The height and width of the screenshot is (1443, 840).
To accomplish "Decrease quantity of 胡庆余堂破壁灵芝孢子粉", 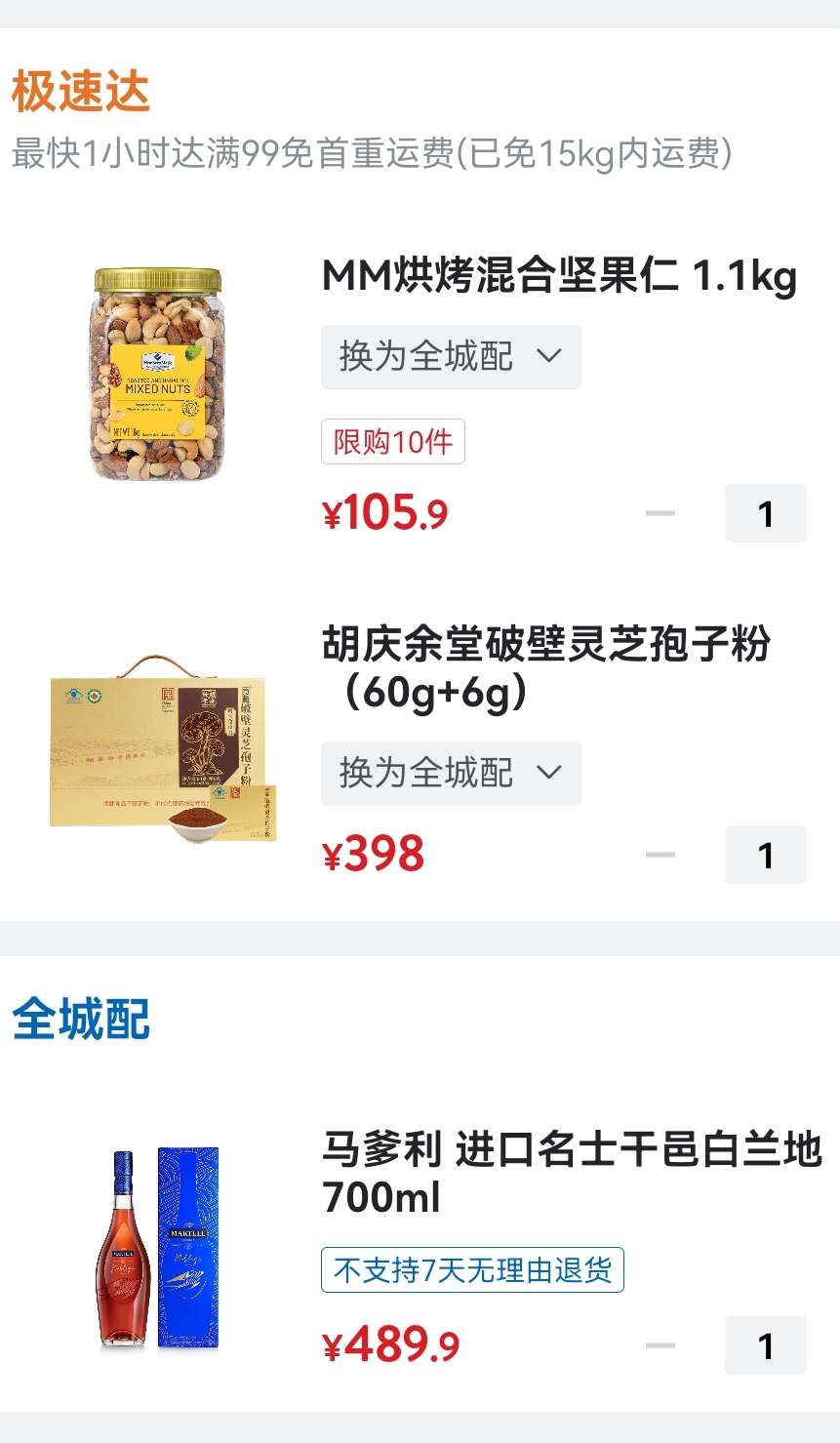I will [660, 855].
